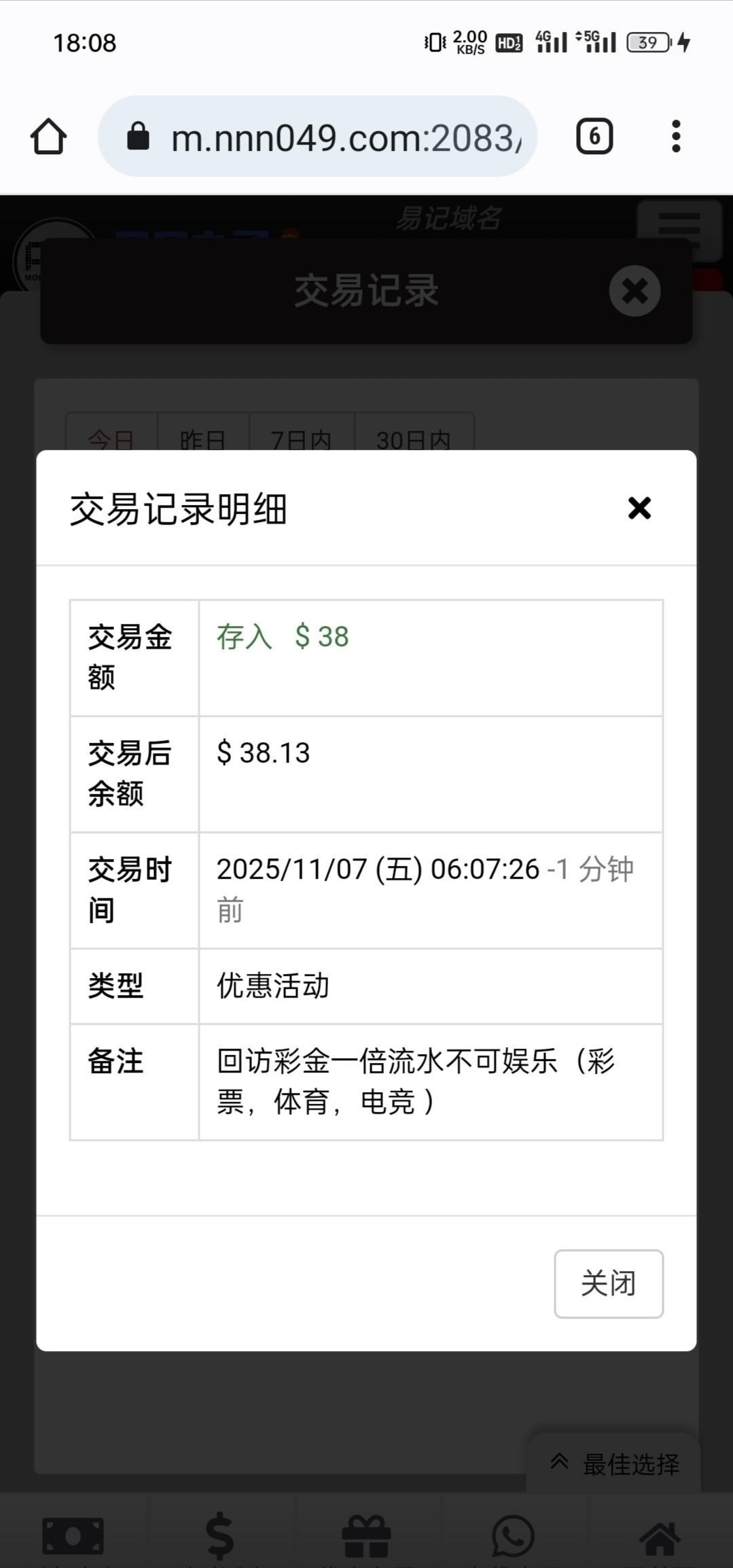Open the browser tab switcher

594,137
